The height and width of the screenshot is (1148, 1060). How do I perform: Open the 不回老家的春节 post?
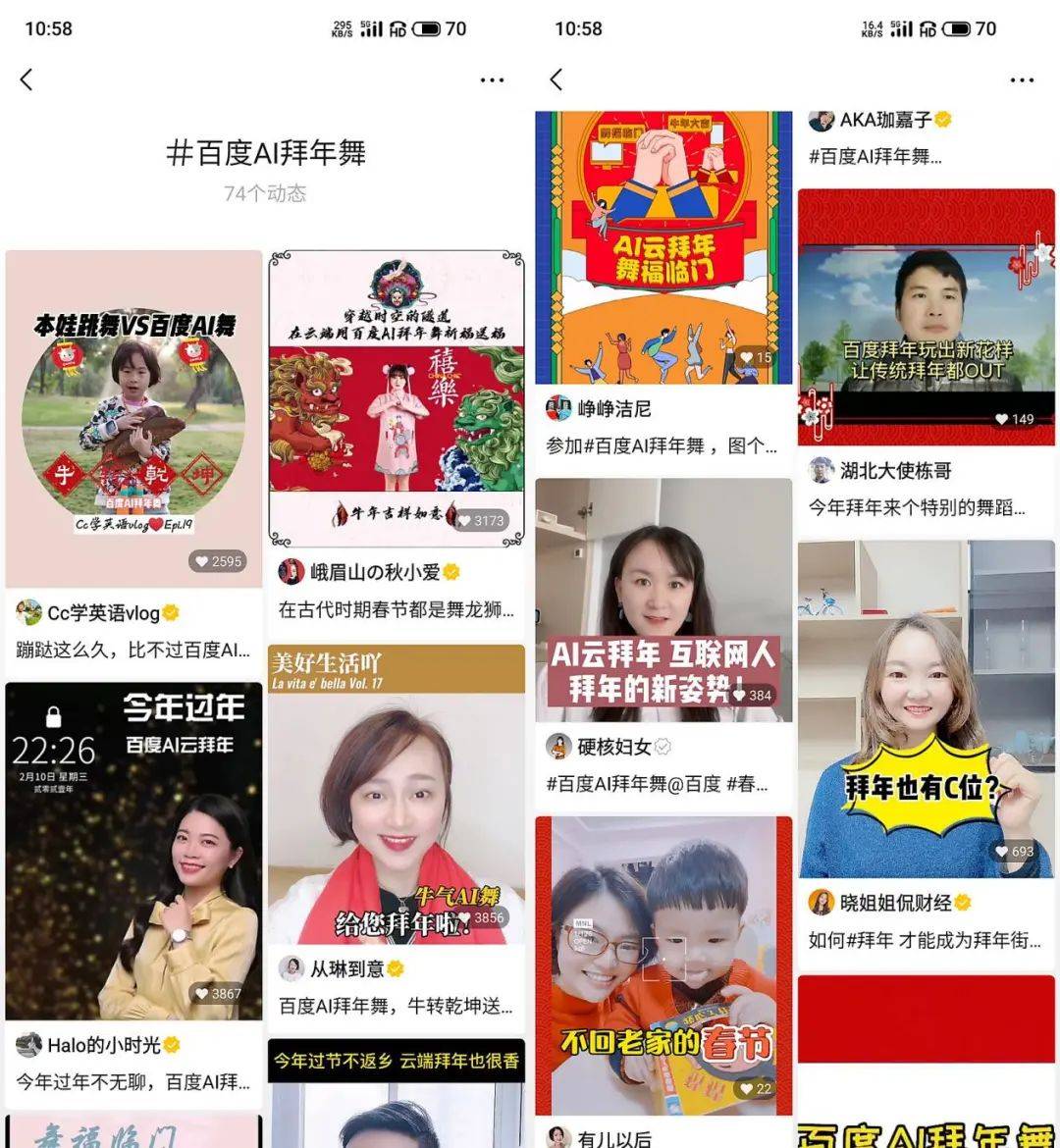pyautogui.click(x=663, y=965)
